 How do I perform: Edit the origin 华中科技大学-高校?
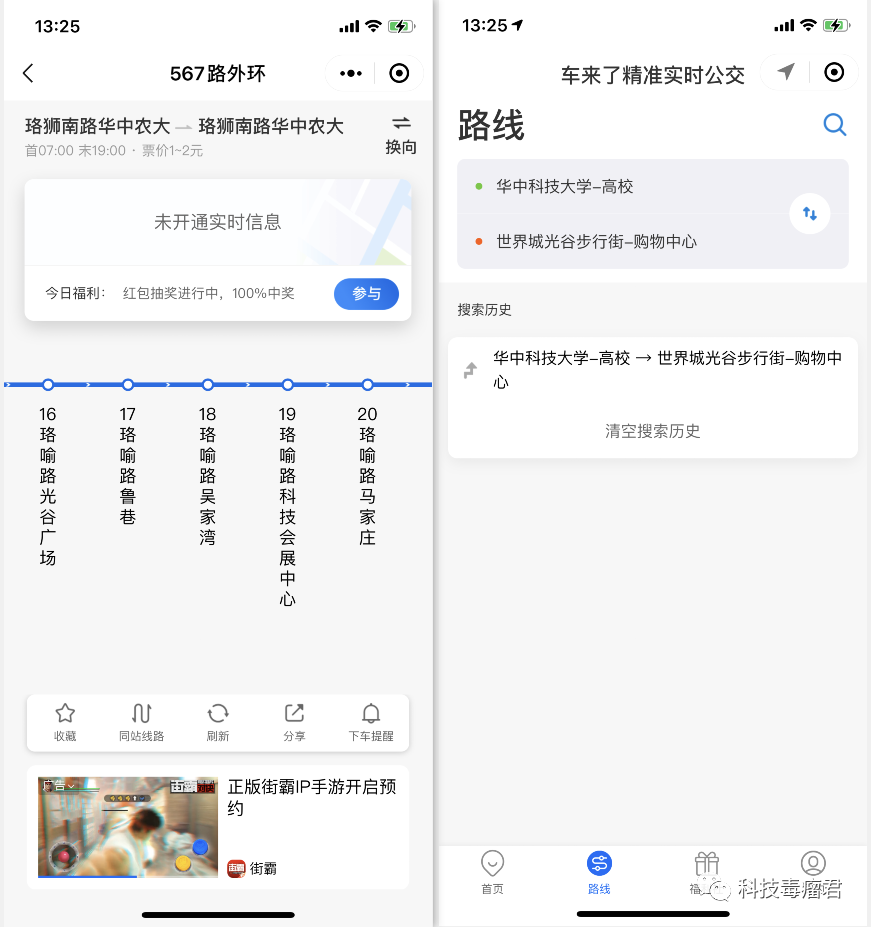620,187
